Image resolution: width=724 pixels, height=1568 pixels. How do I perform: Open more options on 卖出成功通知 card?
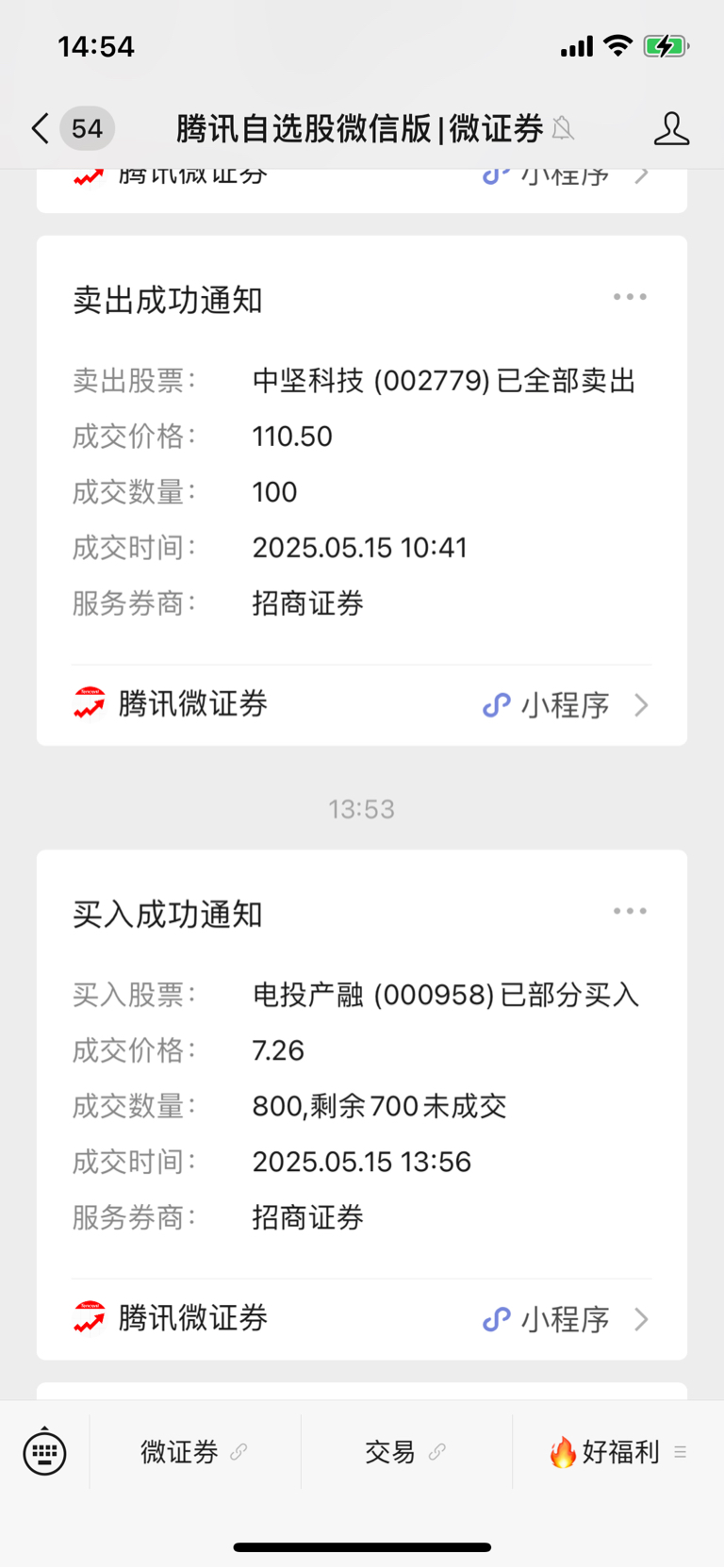630,297
